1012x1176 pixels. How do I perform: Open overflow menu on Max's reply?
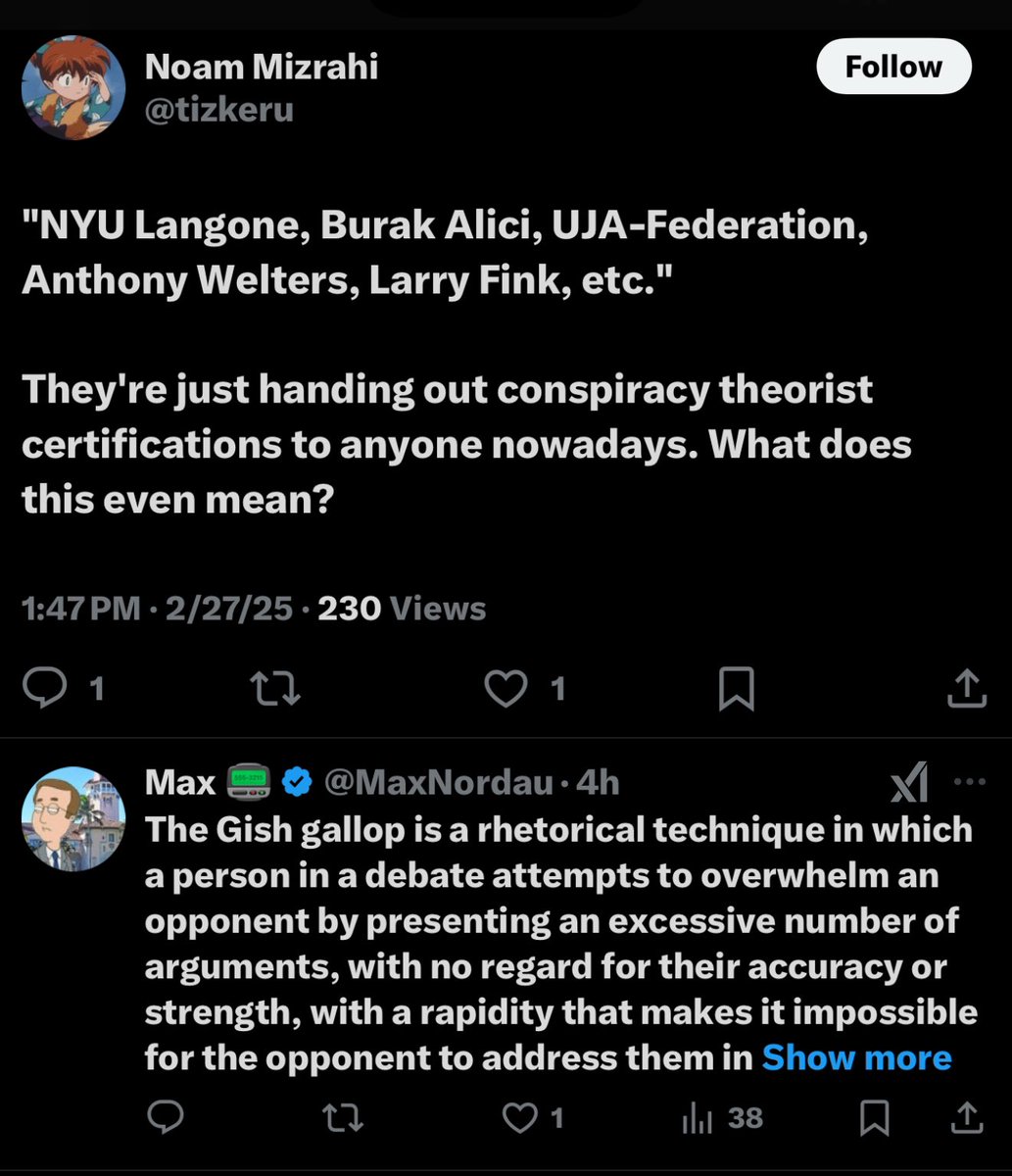tap(969, 783)
